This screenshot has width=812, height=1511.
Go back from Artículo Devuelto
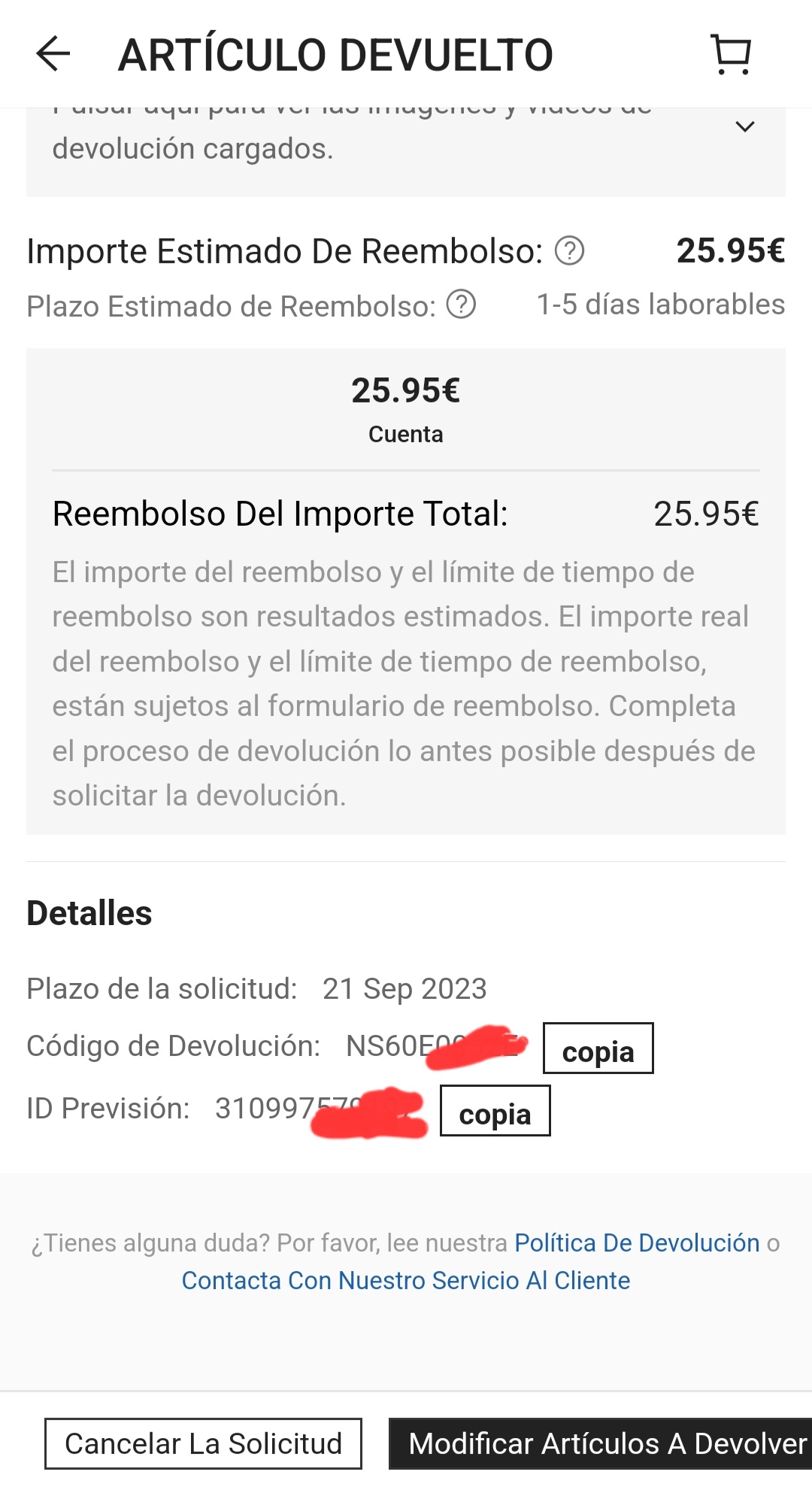click(53, 54)
